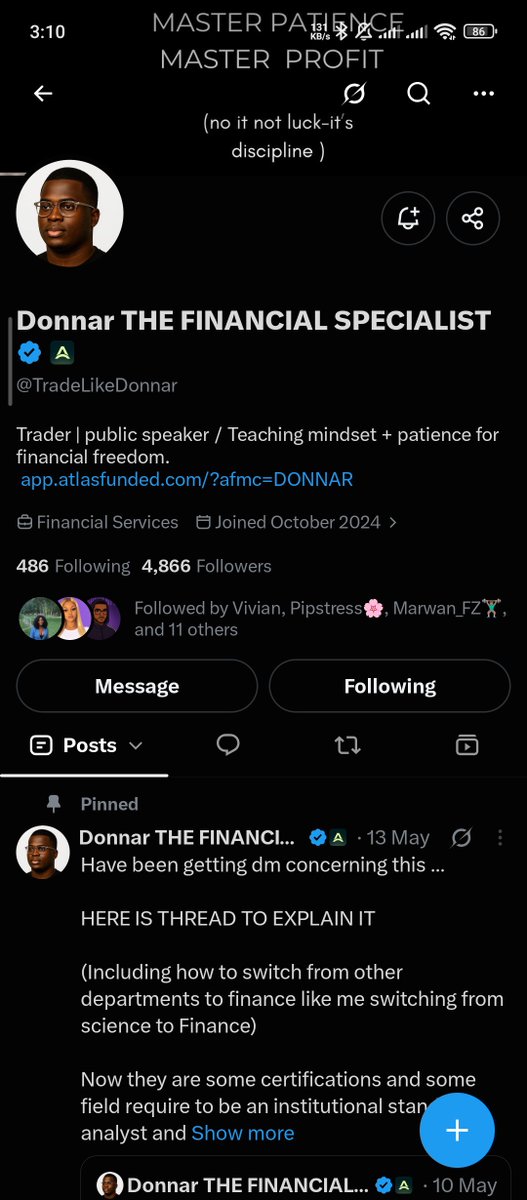This screenshot has width=527, height=1200.
Task: Message Donnar
Action: 137,686
